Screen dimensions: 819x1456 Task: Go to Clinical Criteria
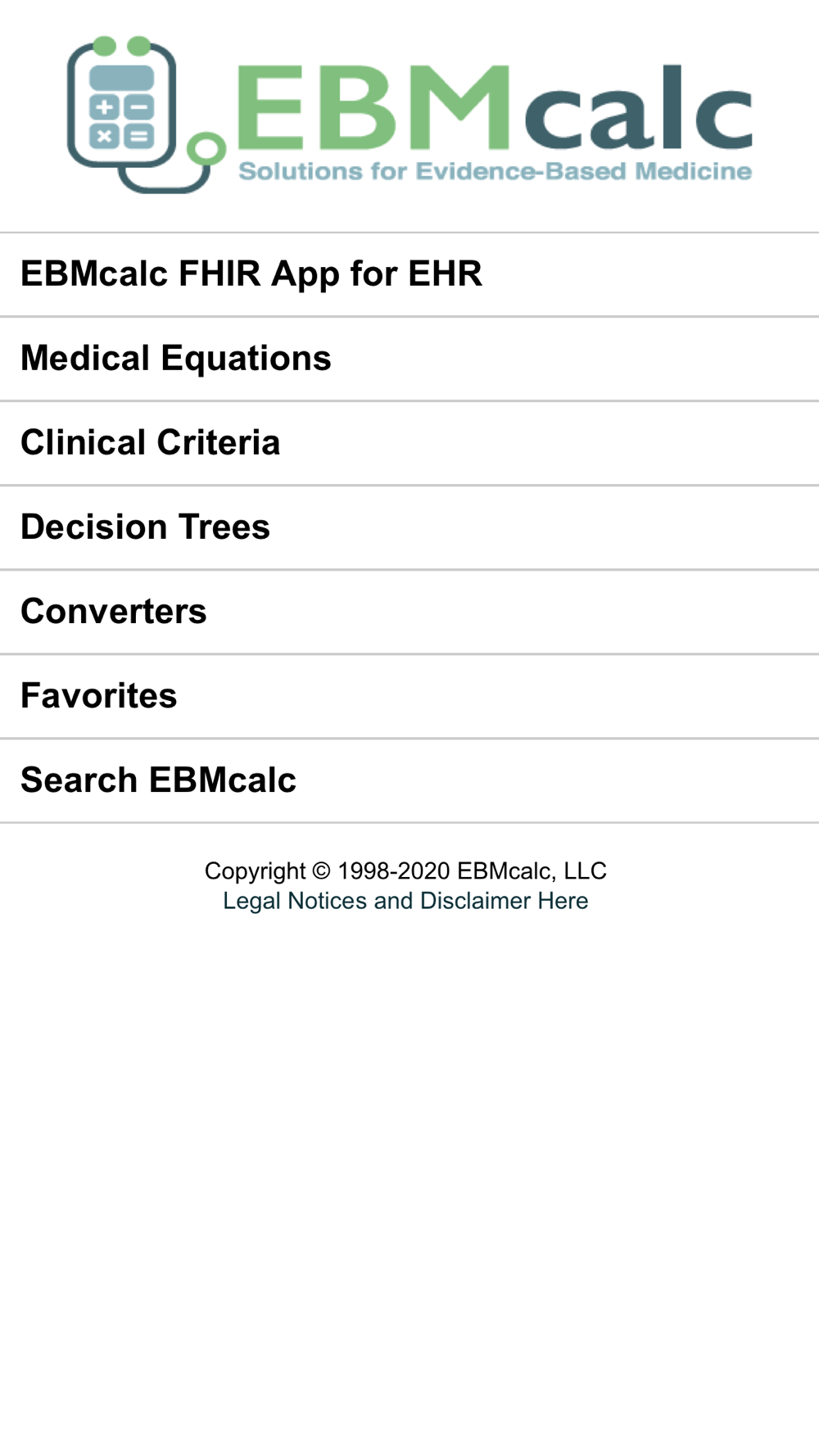pos(151,443)
